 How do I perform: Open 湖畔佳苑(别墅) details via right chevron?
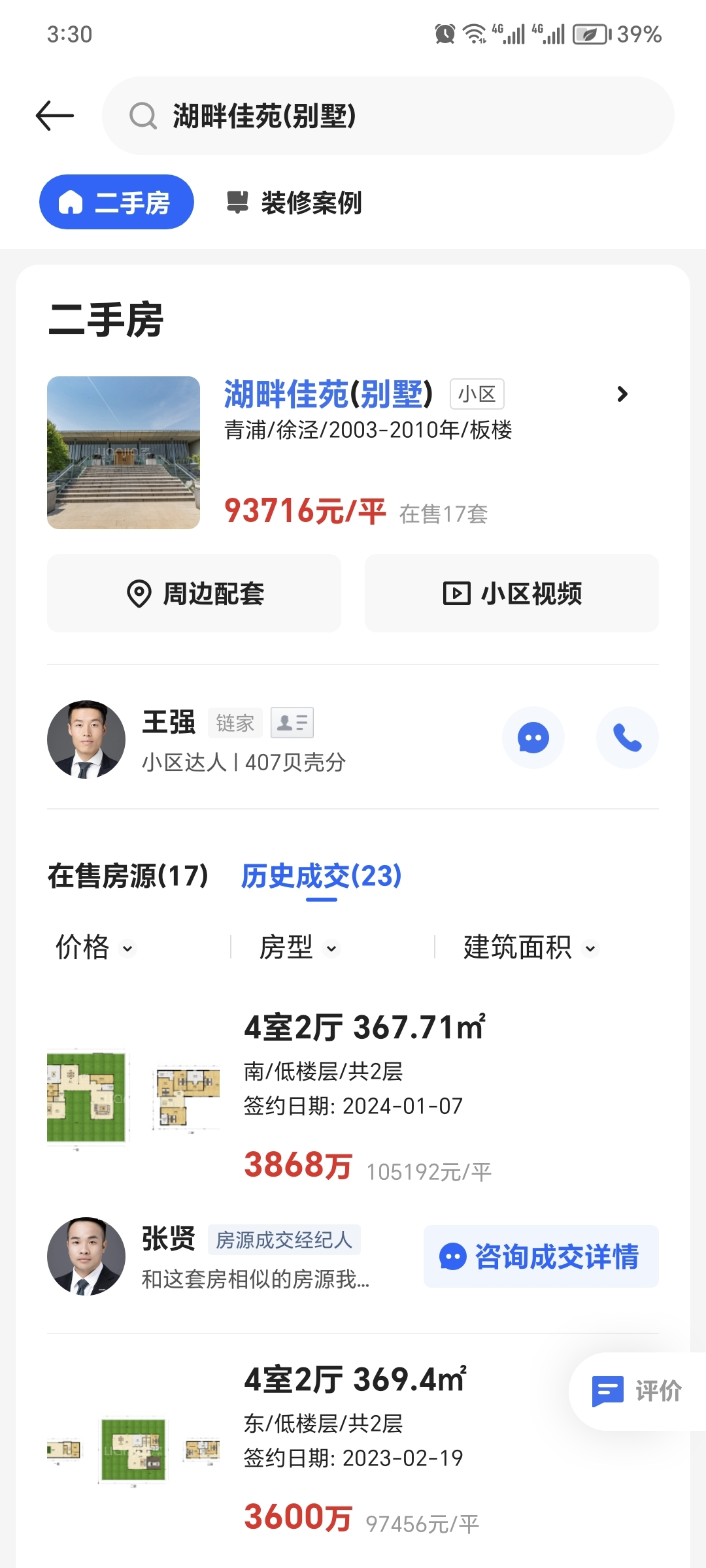pyautogui.click(x=622, y=394)
